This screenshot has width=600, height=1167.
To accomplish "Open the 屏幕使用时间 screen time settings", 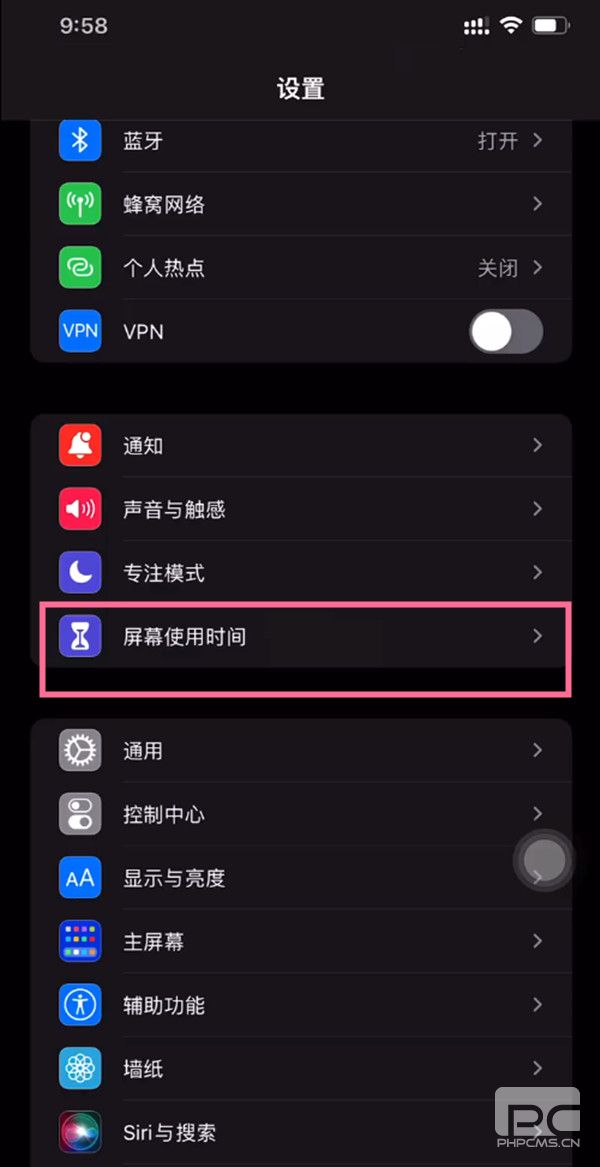I will click(300, 636).
